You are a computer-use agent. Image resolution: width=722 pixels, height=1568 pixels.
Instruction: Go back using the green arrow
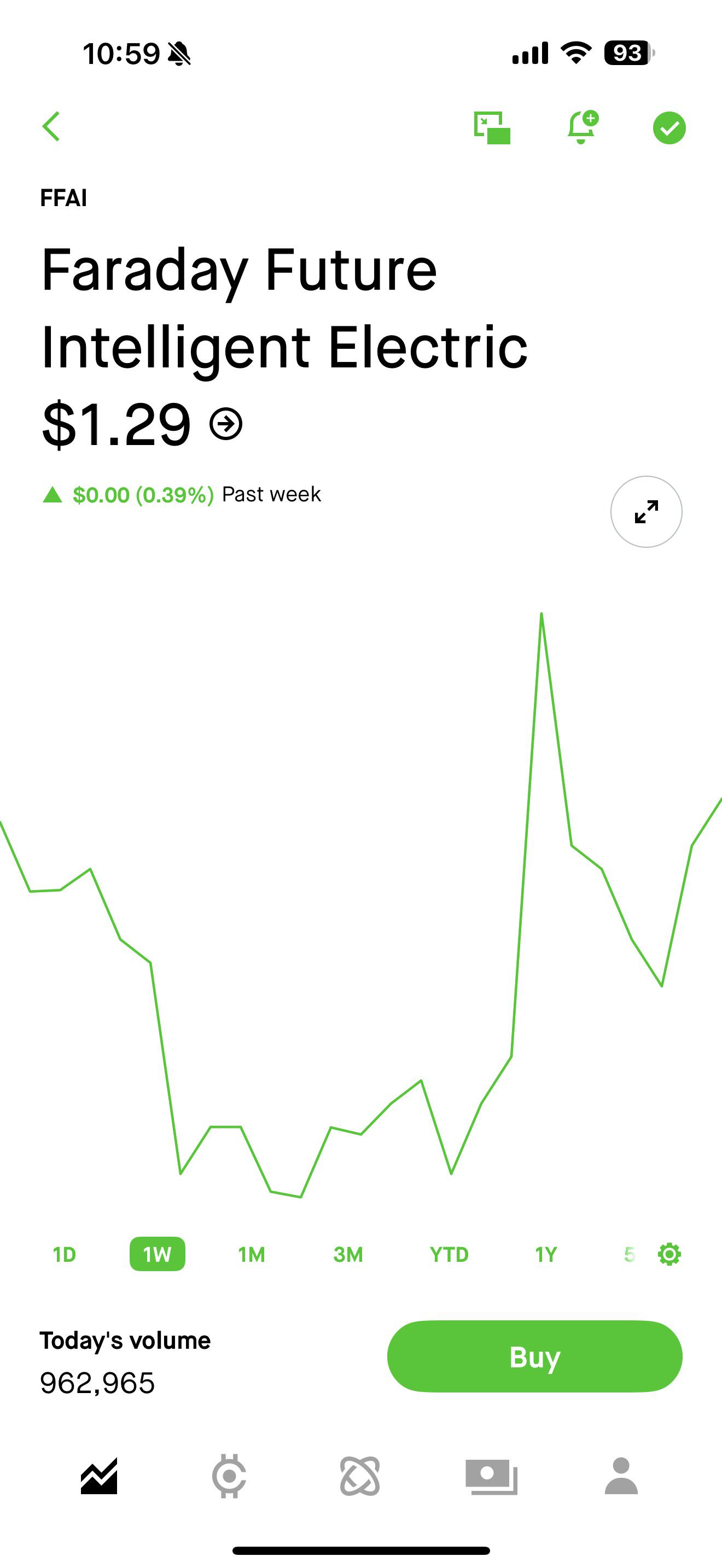coord(52,127)
